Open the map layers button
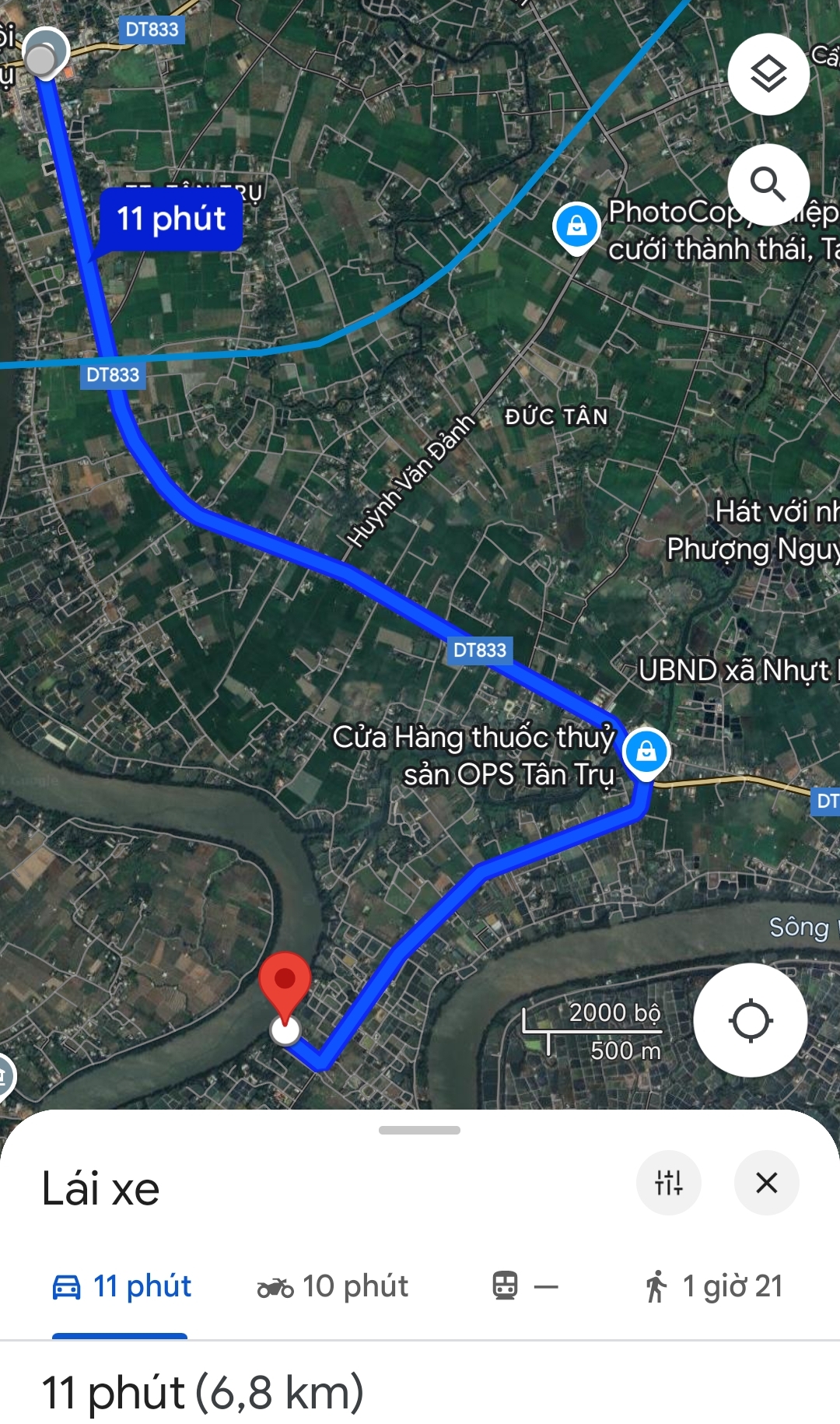Screen dimensions: 840x1424 [768, 75]
